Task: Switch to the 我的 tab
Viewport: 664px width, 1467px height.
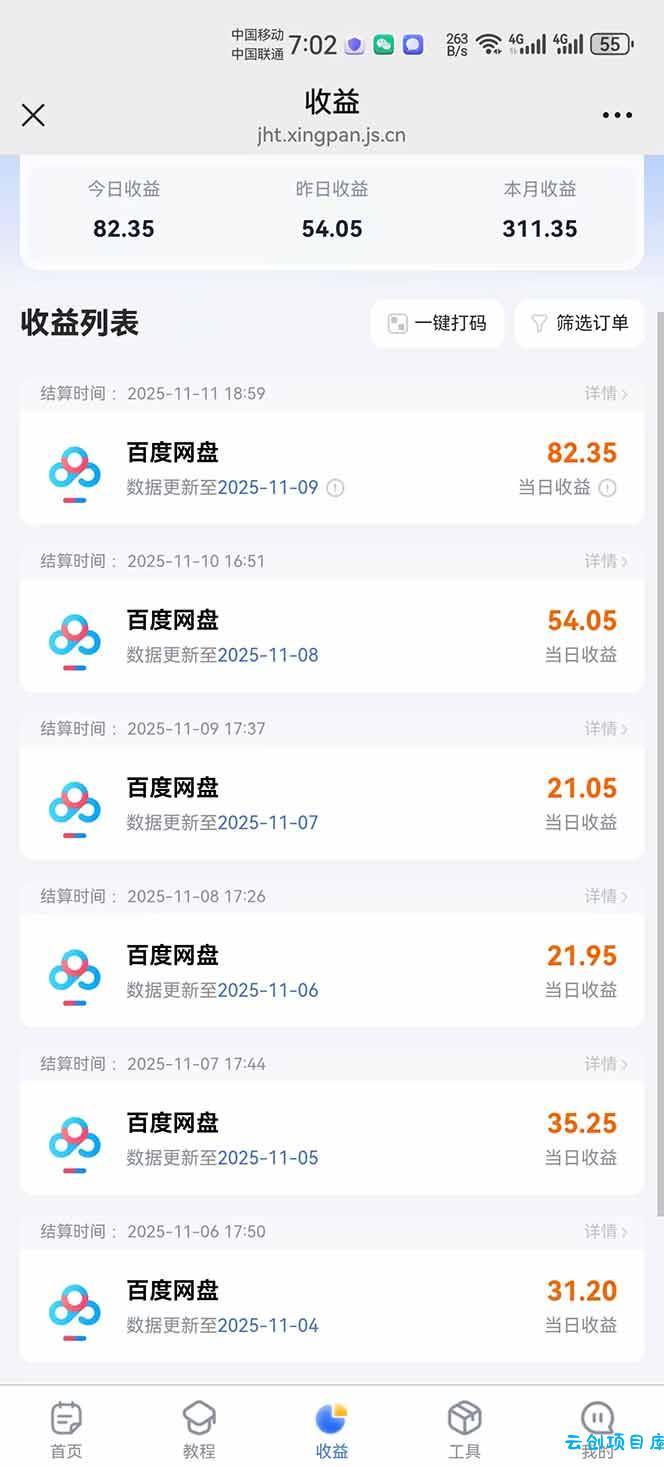Action: (597, 1430)
